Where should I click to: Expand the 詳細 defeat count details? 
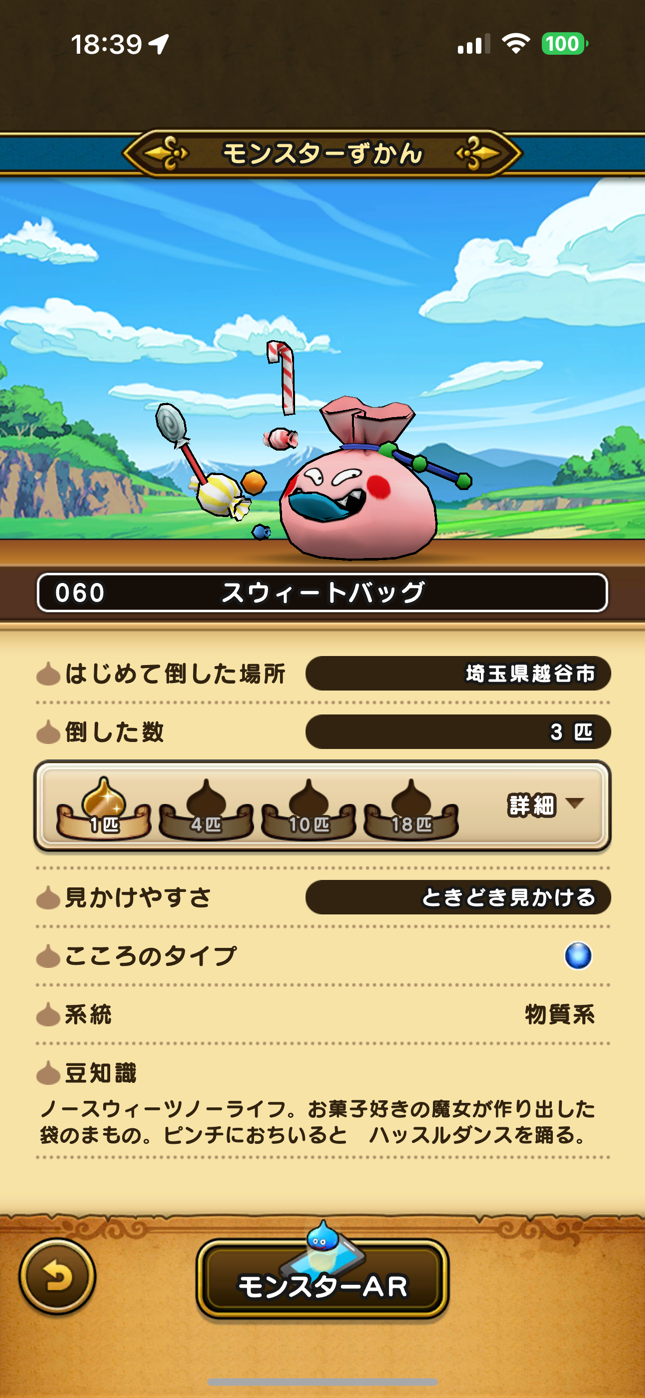pyautogui.click(x=546, y=805)
